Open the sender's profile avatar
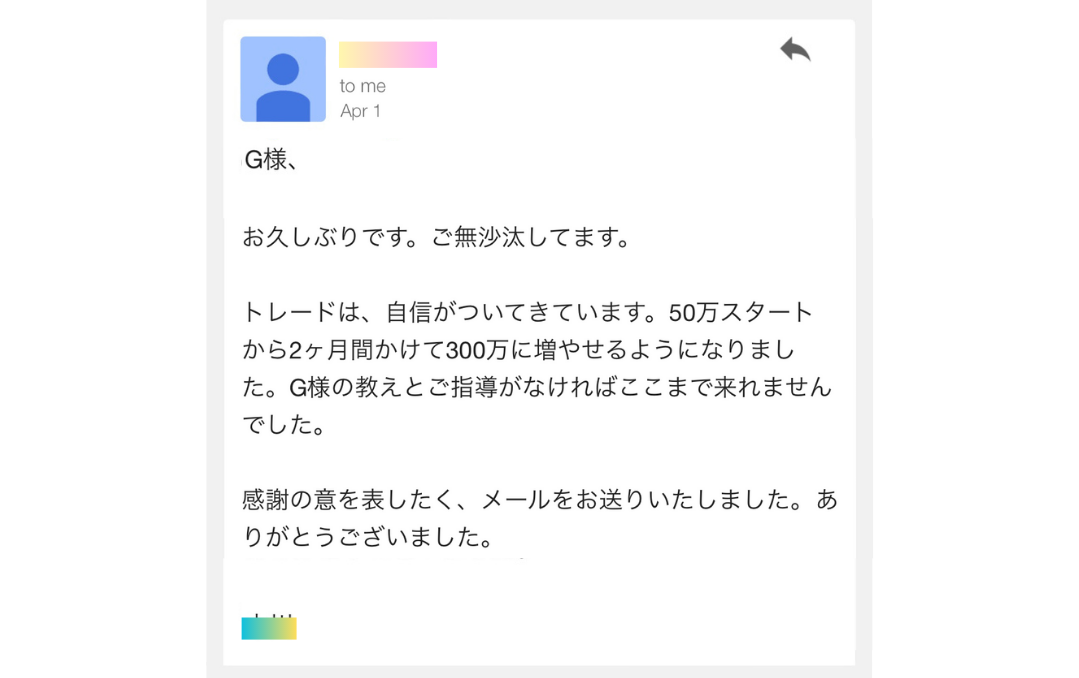1079x678 pixels. 283,79
